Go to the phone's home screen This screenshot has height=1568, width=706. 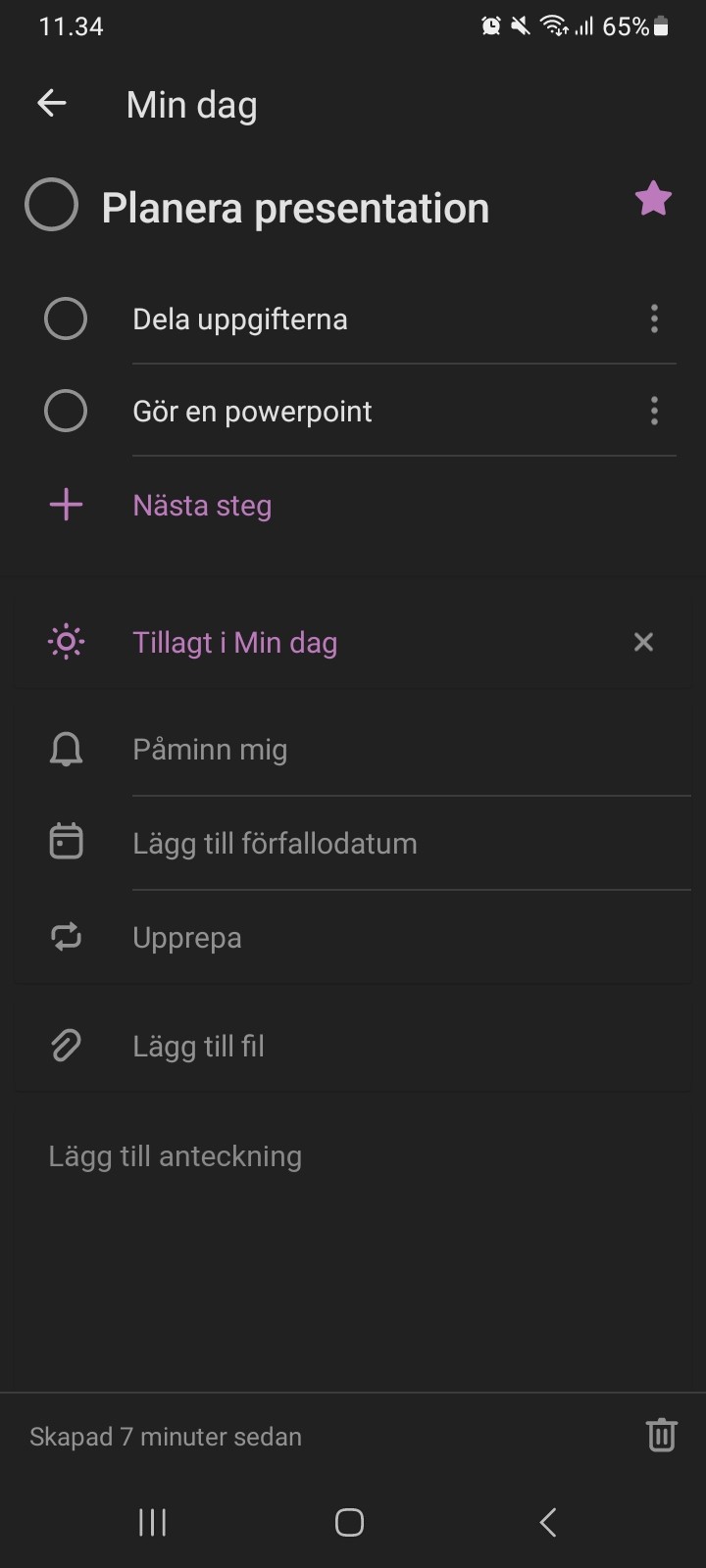(350, 1522)
